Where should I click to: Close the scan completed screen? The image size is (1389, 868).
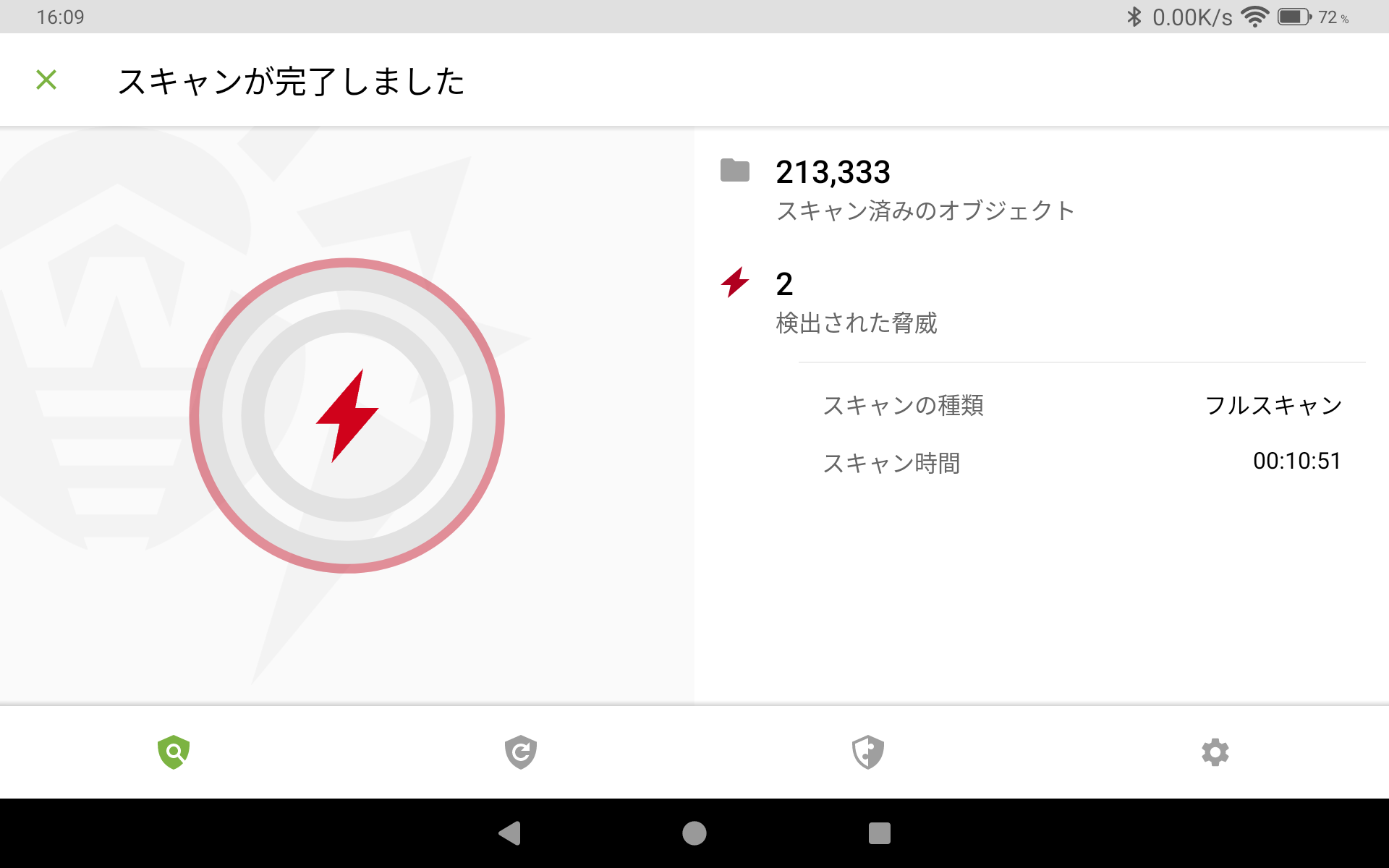coord(46,80)
